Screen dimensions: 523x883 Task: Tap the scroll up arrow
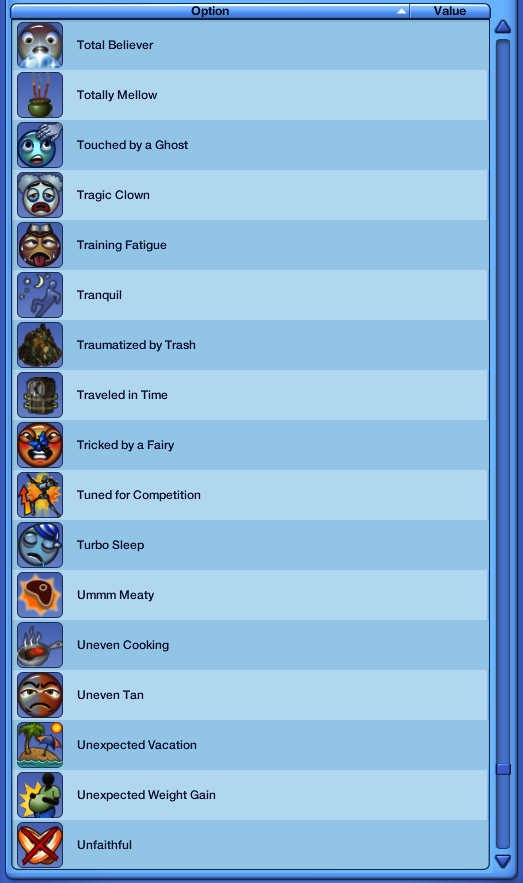click(x=503, y=26)
